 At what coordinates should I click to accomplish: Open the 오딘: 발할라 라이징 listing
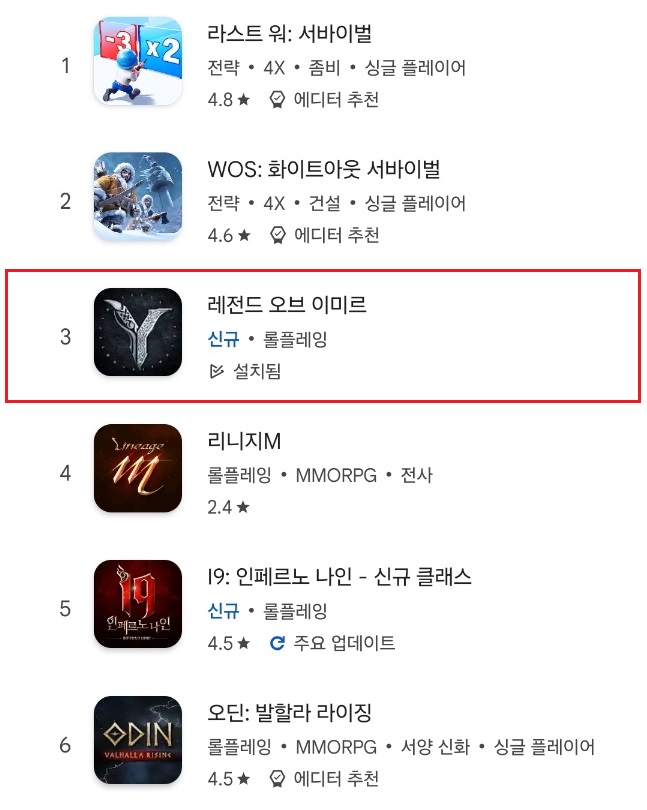click(289, 714)
